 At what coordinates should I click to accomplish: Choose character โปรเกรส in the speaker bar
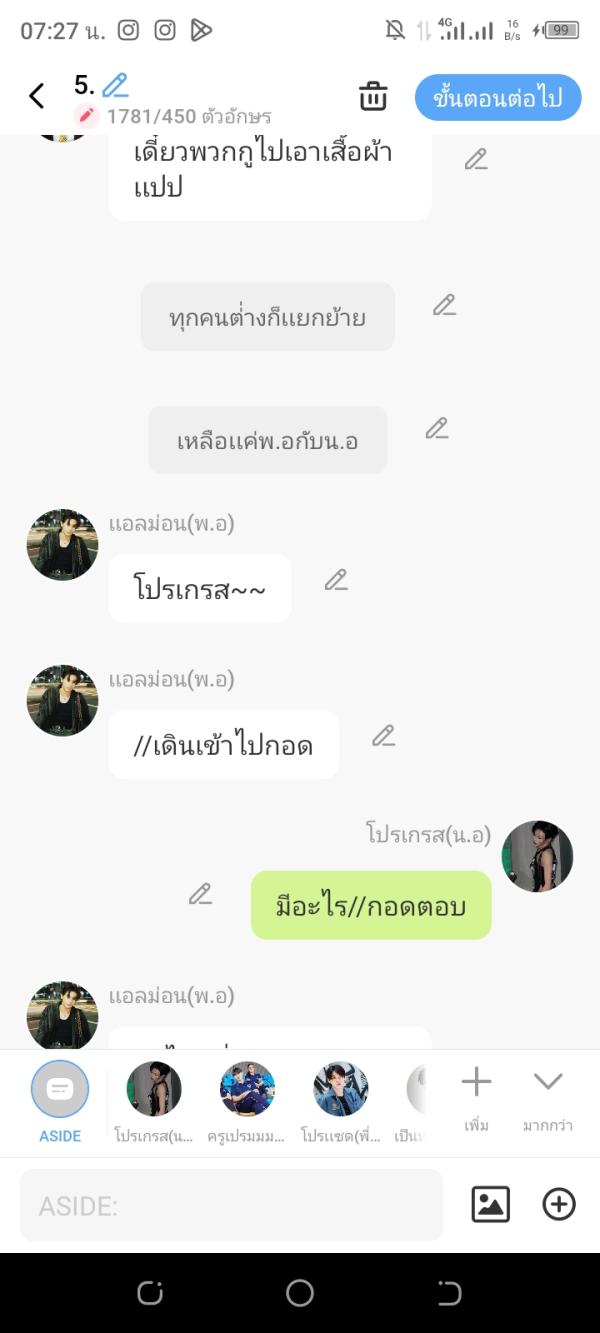154,1090
